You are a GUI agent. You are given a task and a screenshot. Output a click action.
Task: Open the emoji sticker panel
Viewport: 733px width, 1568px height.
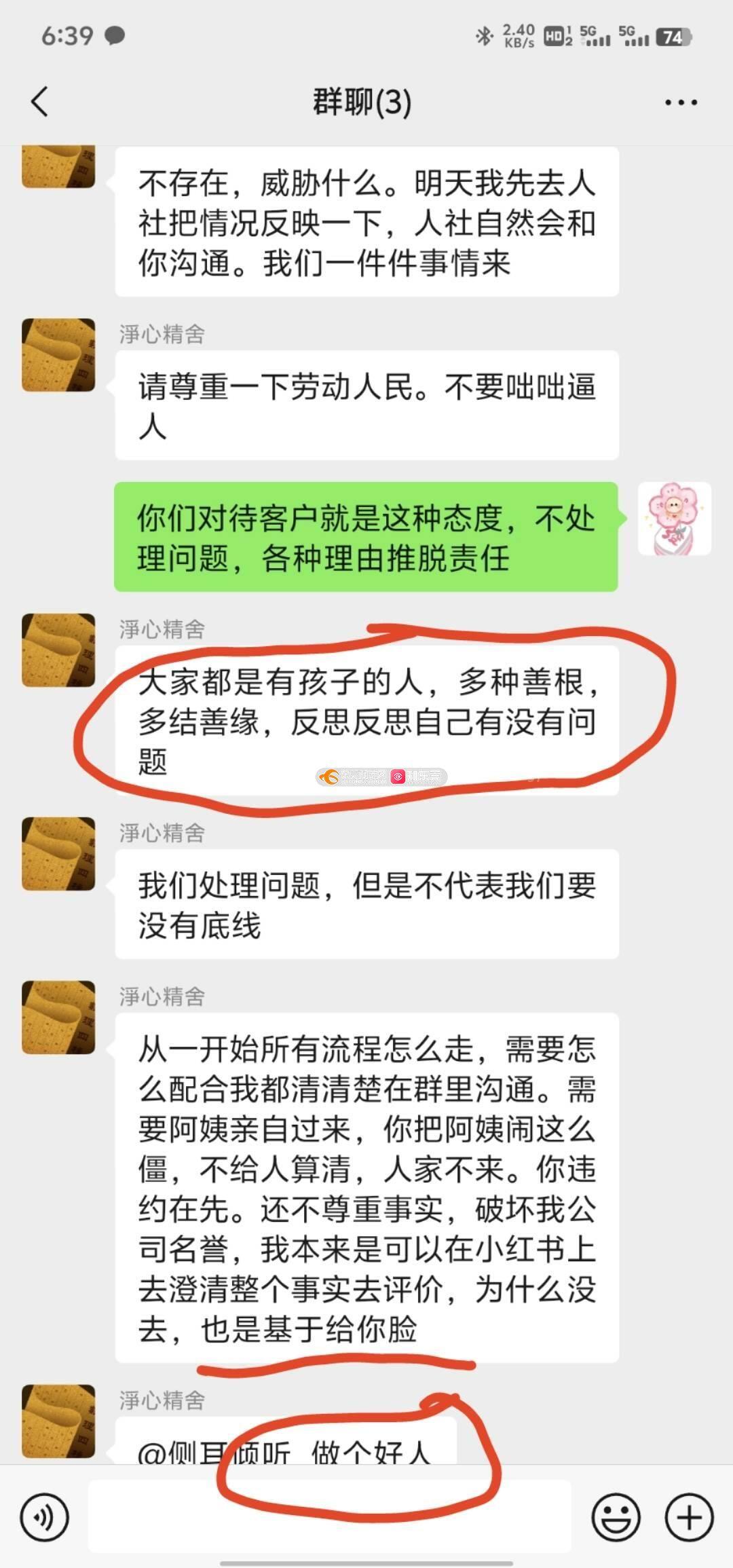[x=616, y=1516]
